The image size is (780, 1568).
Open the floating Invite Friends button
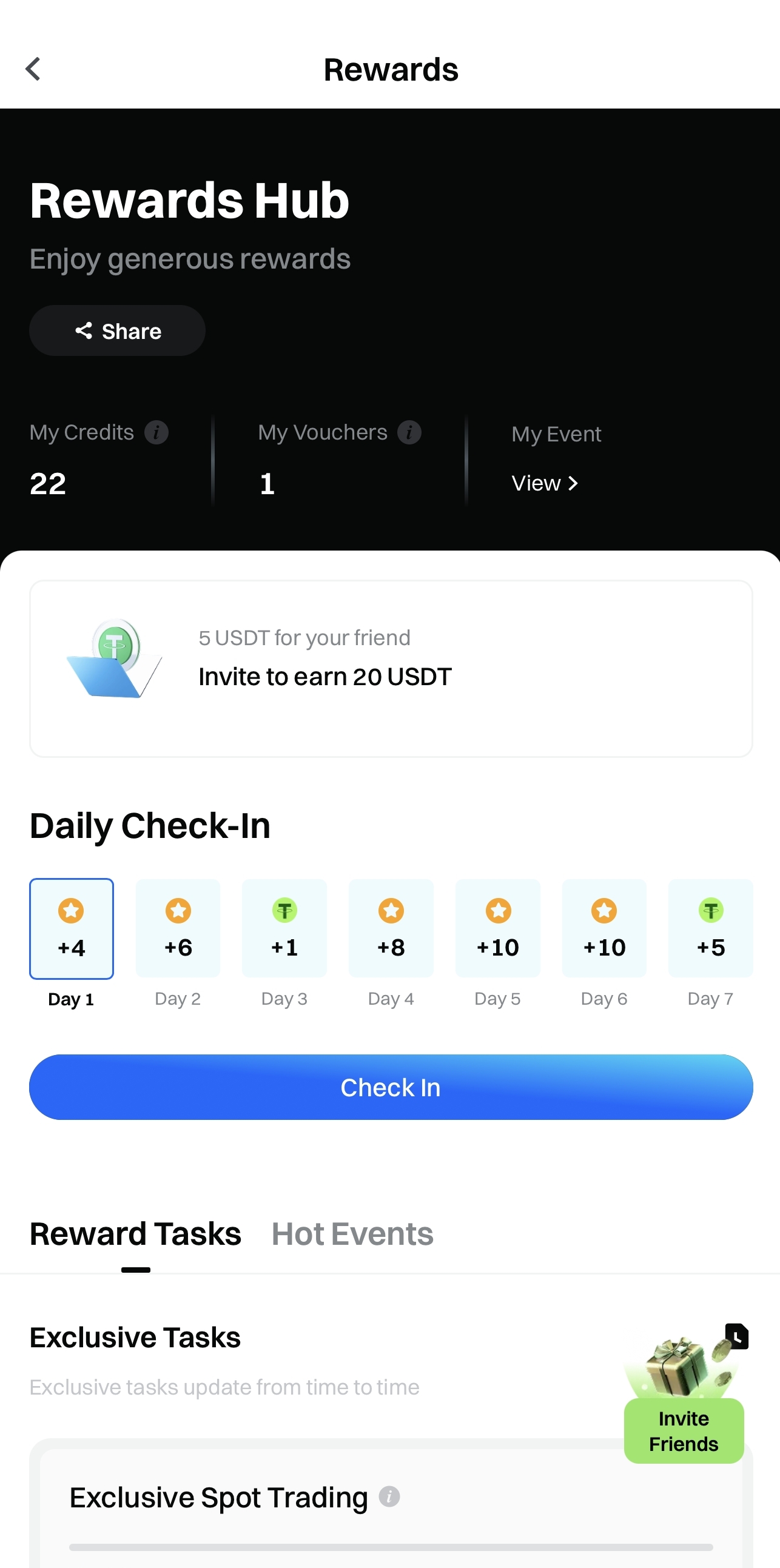[683, 1430]
